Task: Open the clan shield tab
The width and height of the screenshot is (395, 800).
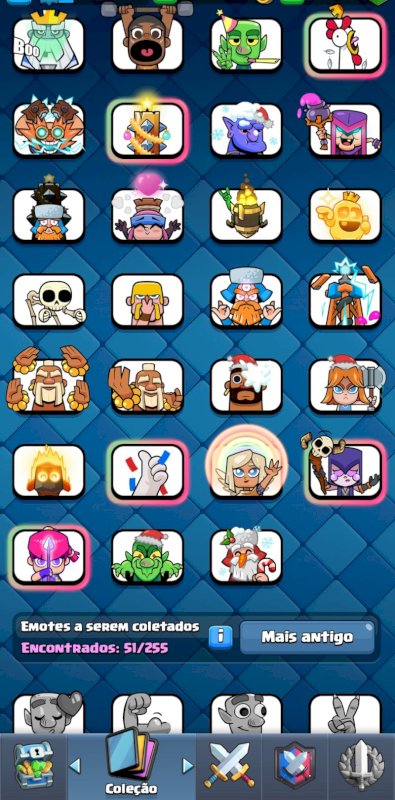Action: coord(294,765)
